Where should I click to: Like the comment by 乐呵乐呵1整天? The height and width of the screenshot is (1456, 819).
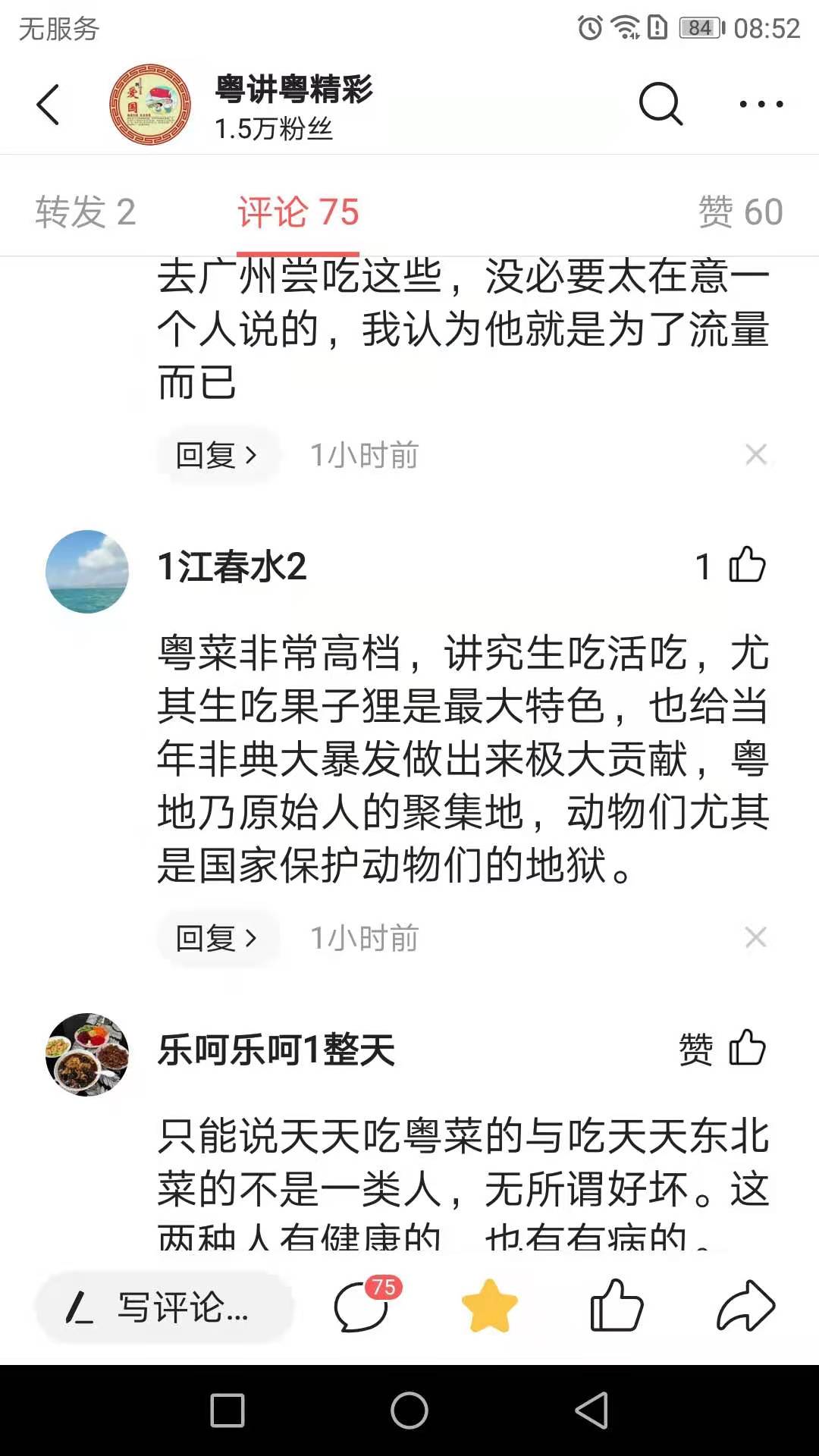coord(746,1049)
